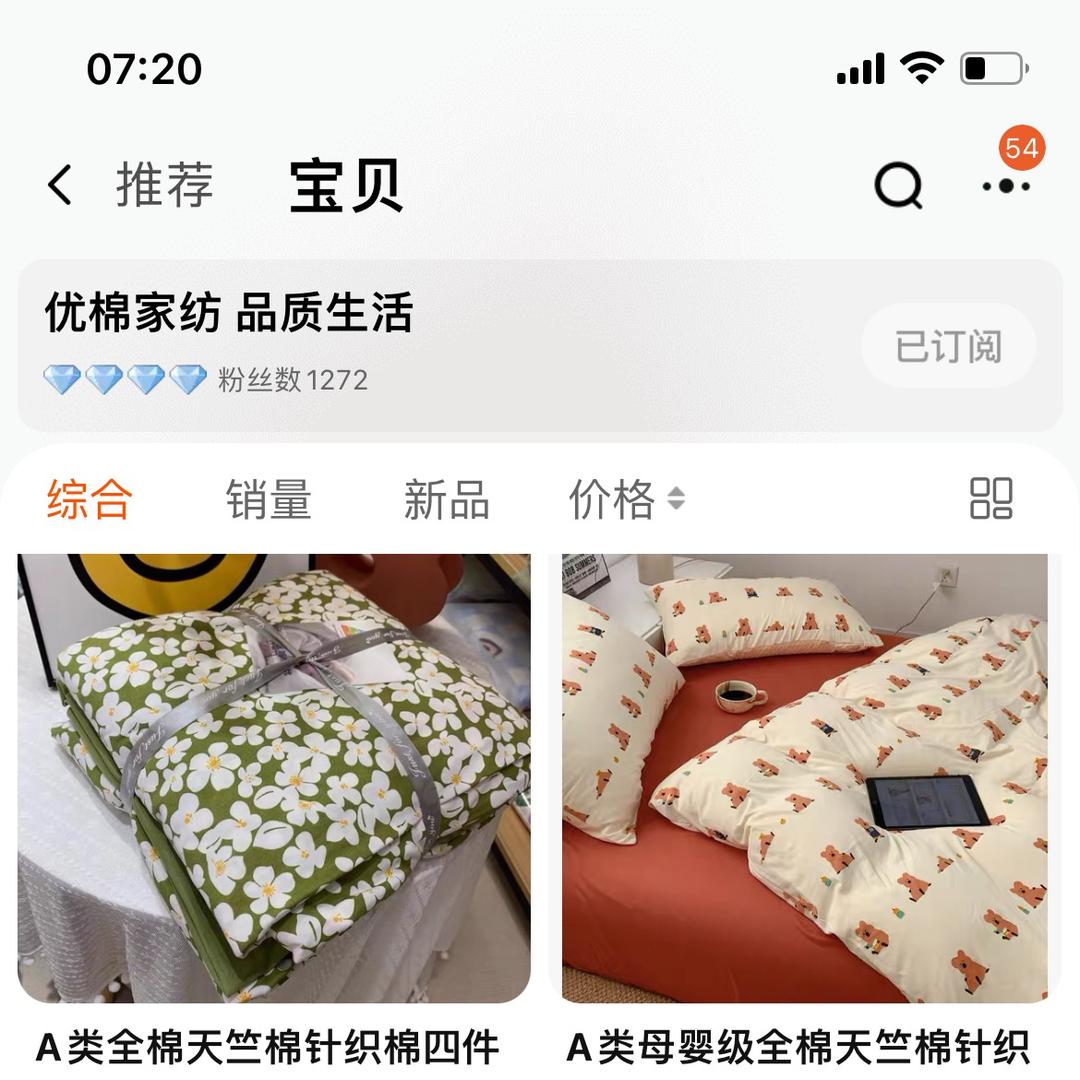Show 新品 new arrivals
This screenshot has width=1080, height=1080.
coord(446,499)
